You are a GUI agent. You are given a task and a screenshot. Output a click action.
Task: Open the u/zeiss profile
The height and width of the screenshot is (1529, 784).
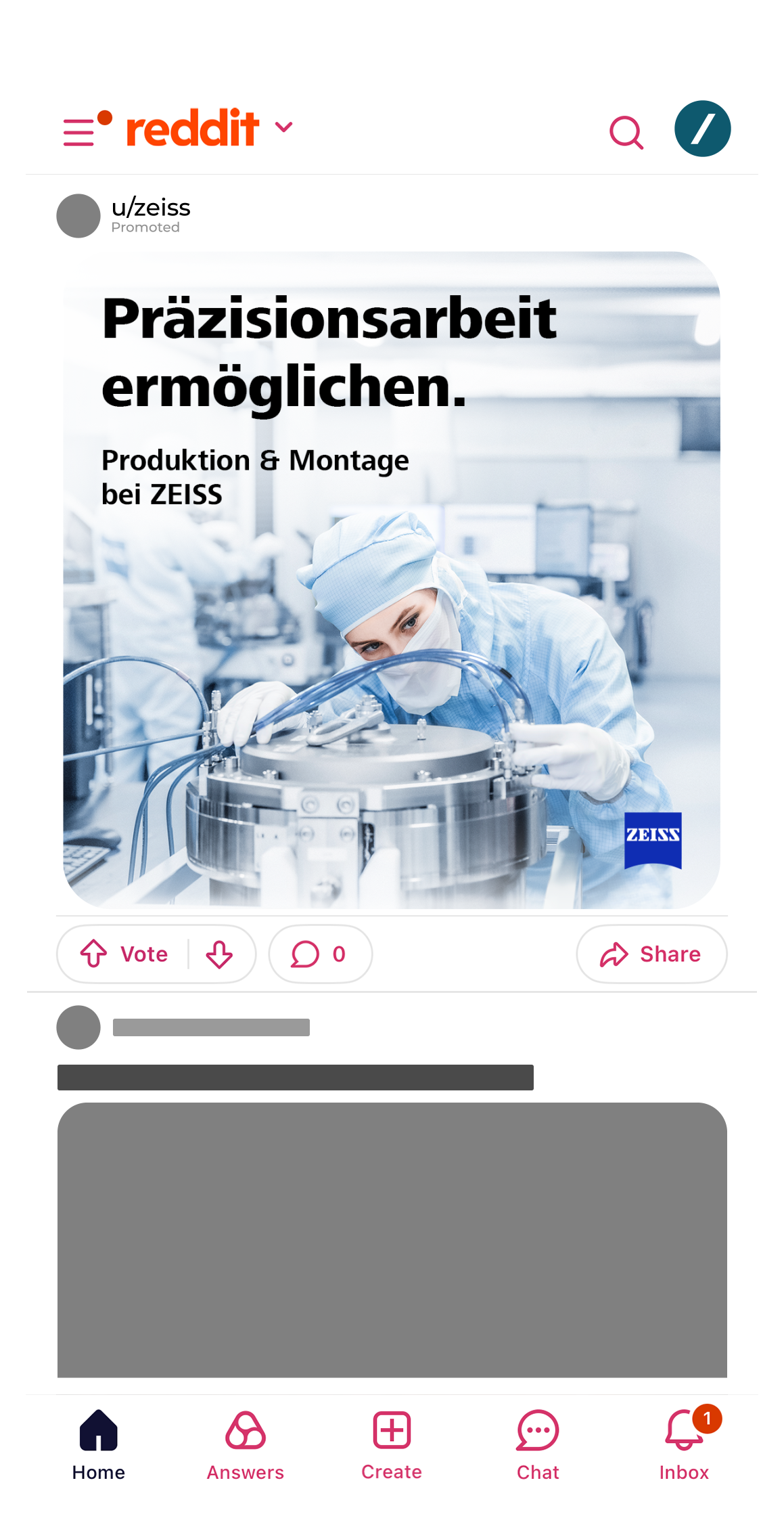coord(150,208)
